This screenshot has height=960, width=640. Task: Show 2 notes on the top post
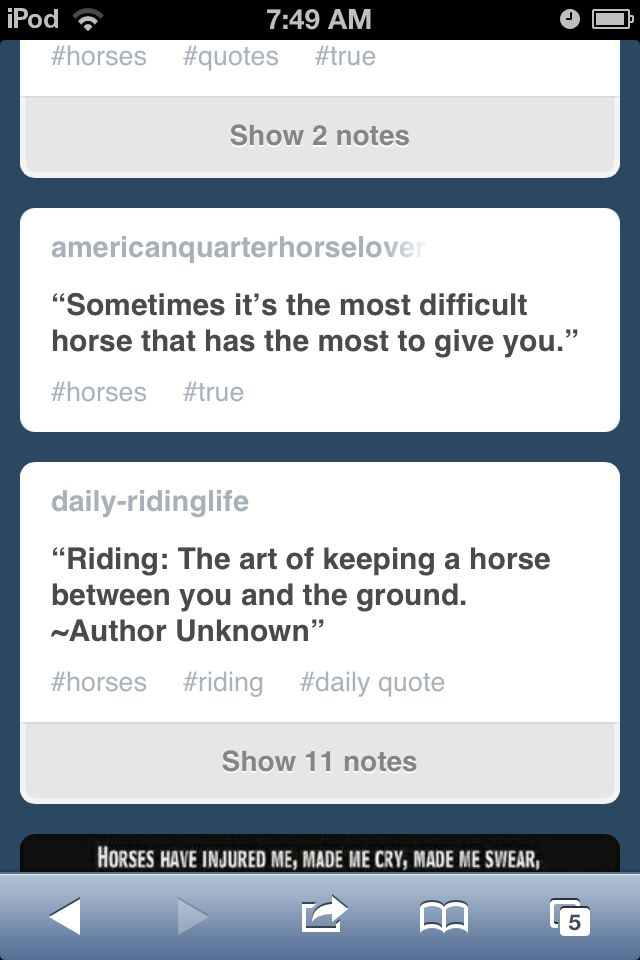(320, 136)
